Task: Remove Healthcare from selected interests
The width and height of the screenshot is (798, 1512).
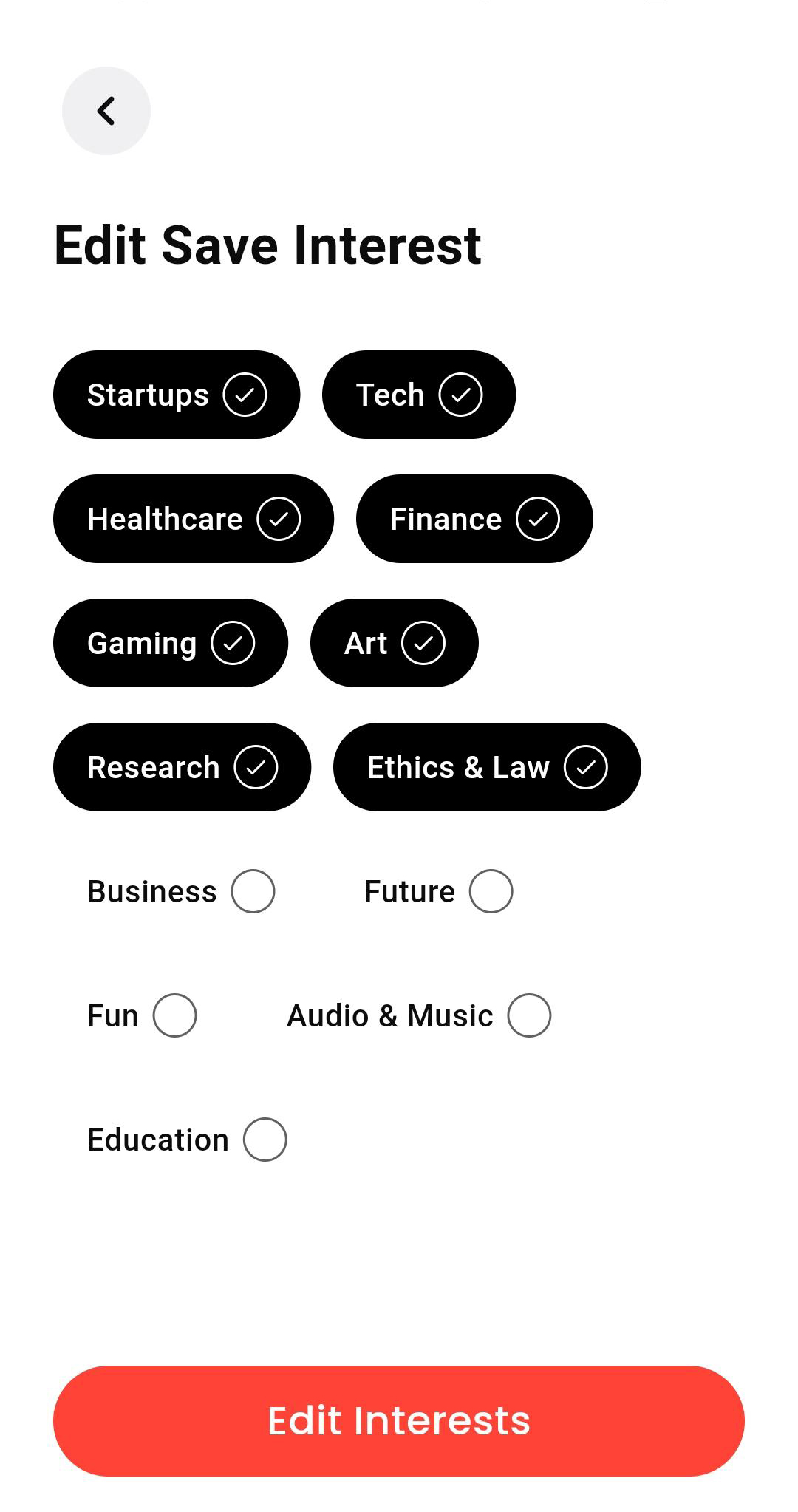Action: point(194,519)
